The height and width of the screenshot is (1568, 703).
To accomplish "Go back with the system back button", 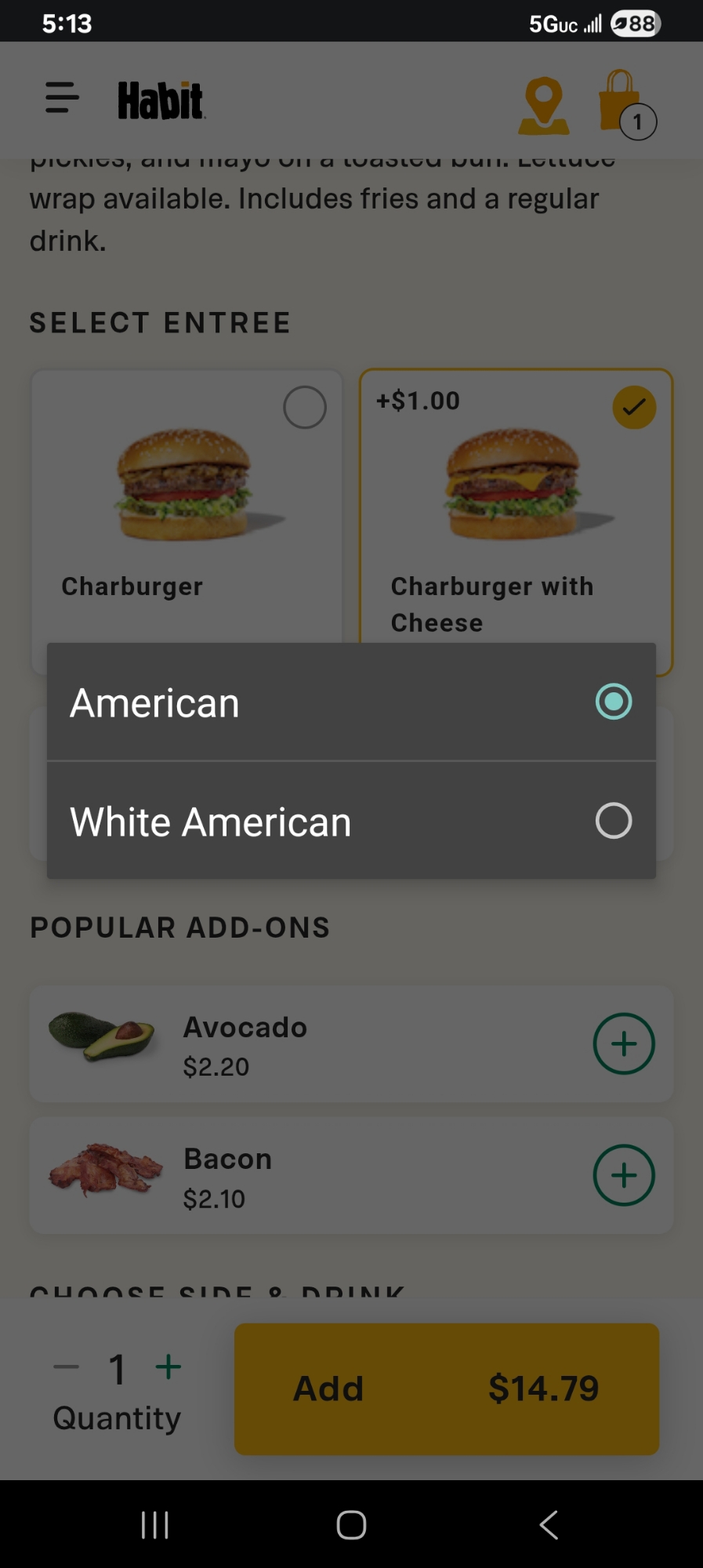I will click(549, 1525).
